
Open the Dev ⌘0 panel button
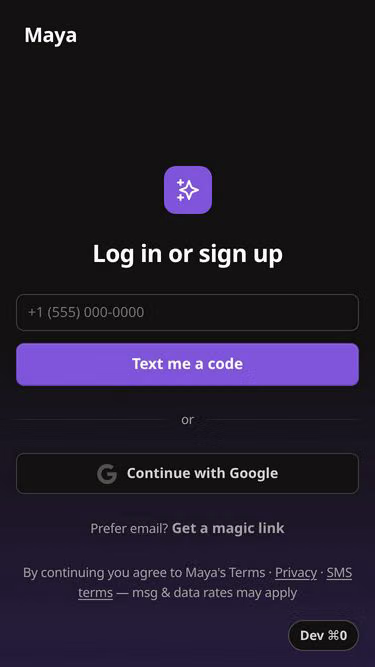point(324,636)
